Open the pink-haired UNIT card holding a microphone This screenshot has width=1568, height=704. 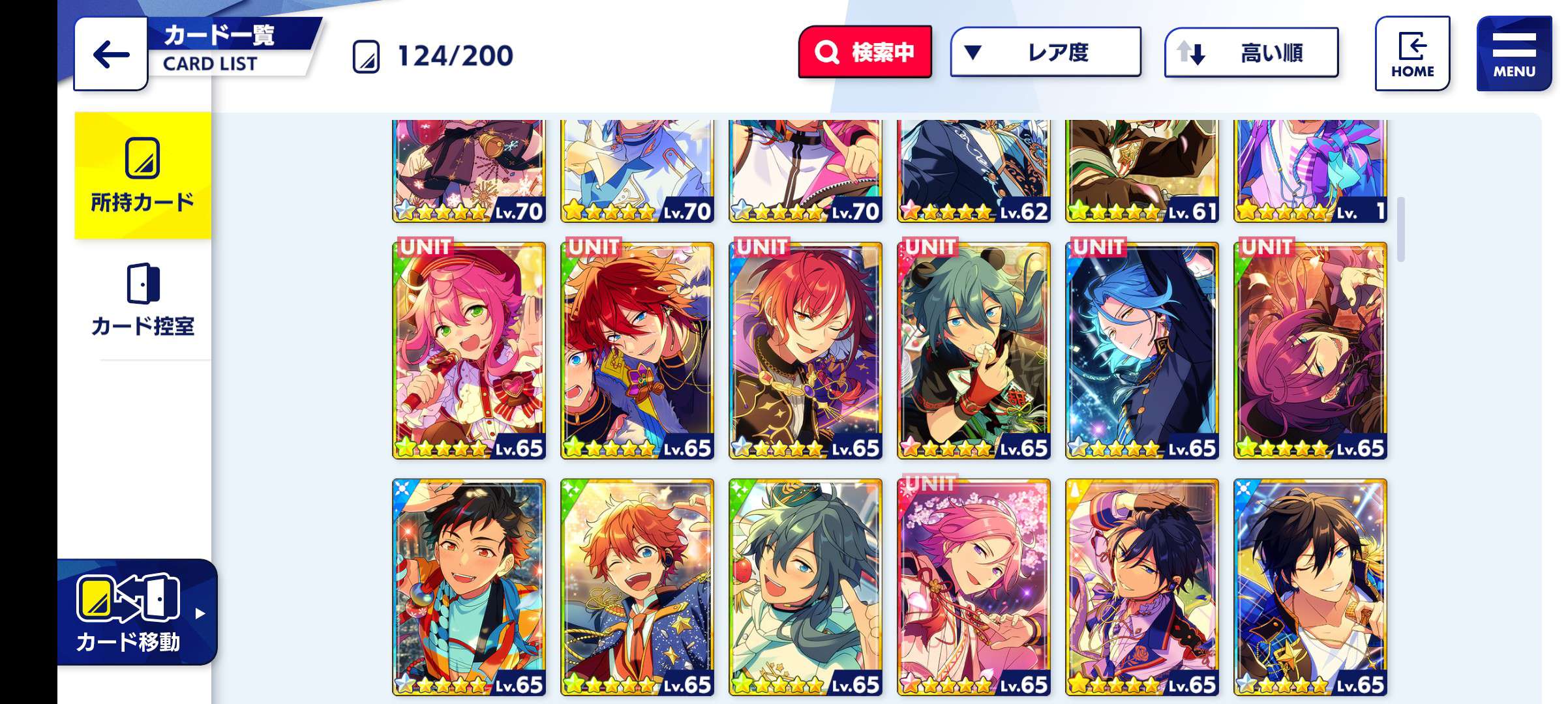pos(469,350)
